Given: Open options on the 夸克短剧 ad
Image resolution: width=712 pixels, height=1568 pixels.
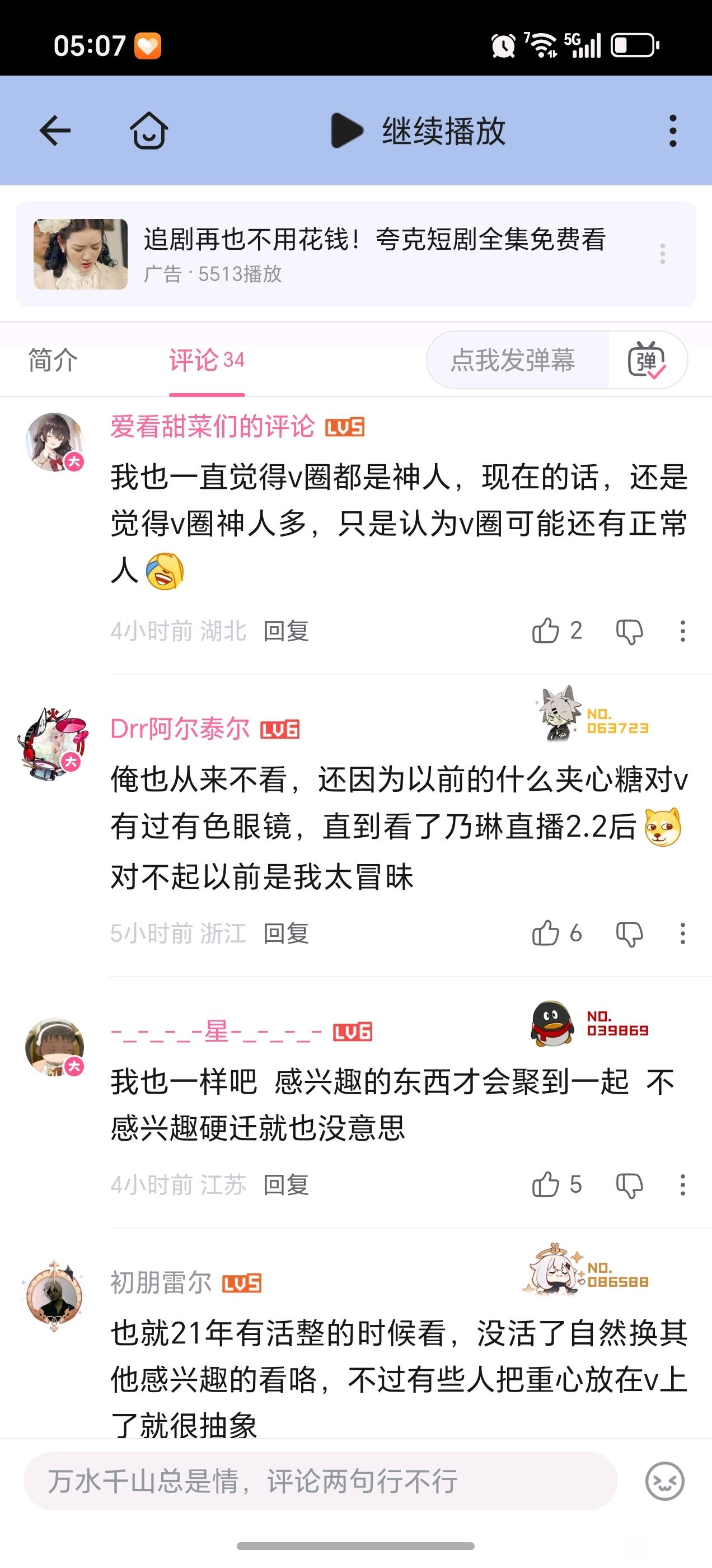Looking at the screenshot, I should tap(663, 253).
